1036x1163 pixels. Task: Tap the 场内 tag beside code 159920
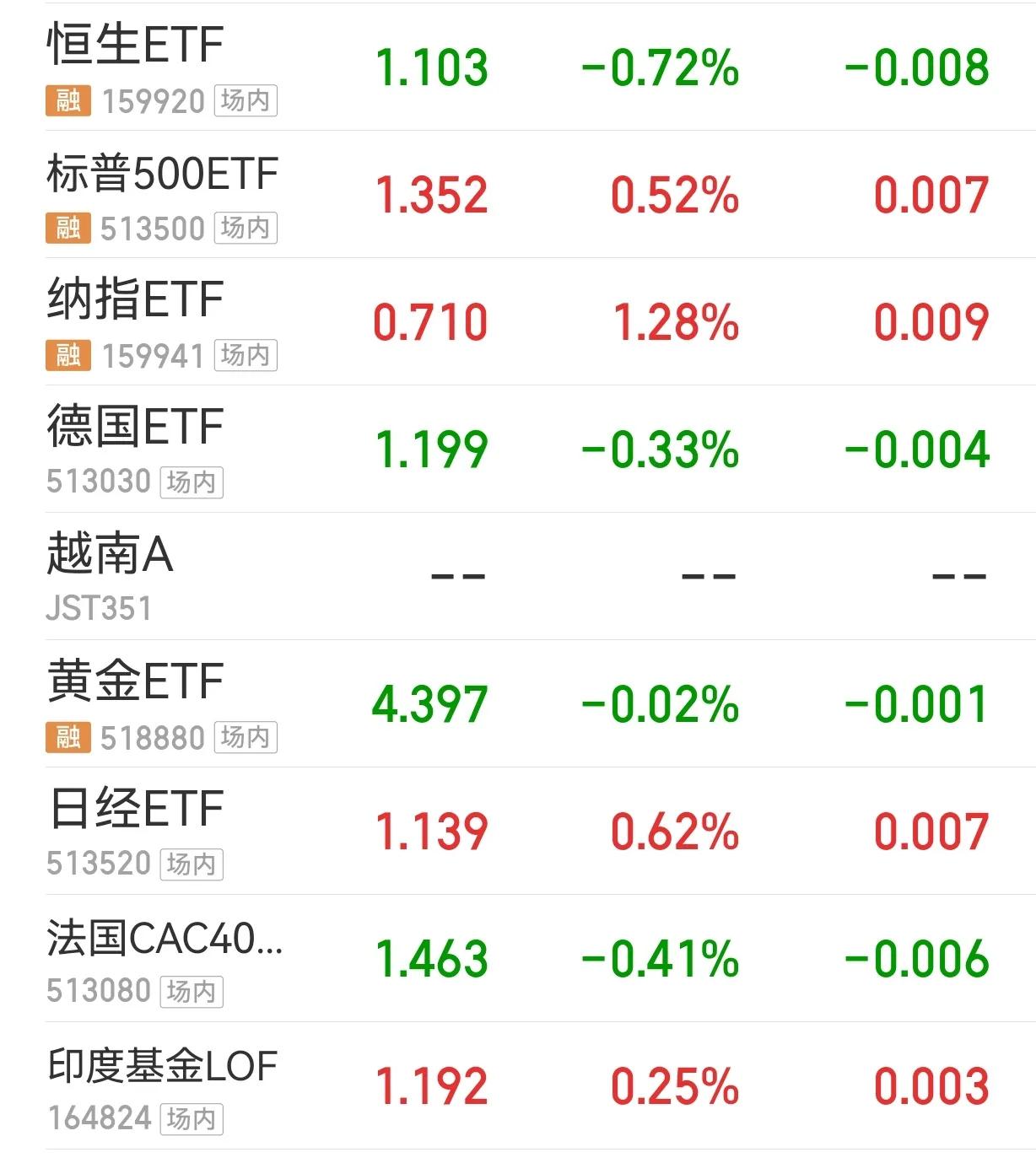coord(243,101)
